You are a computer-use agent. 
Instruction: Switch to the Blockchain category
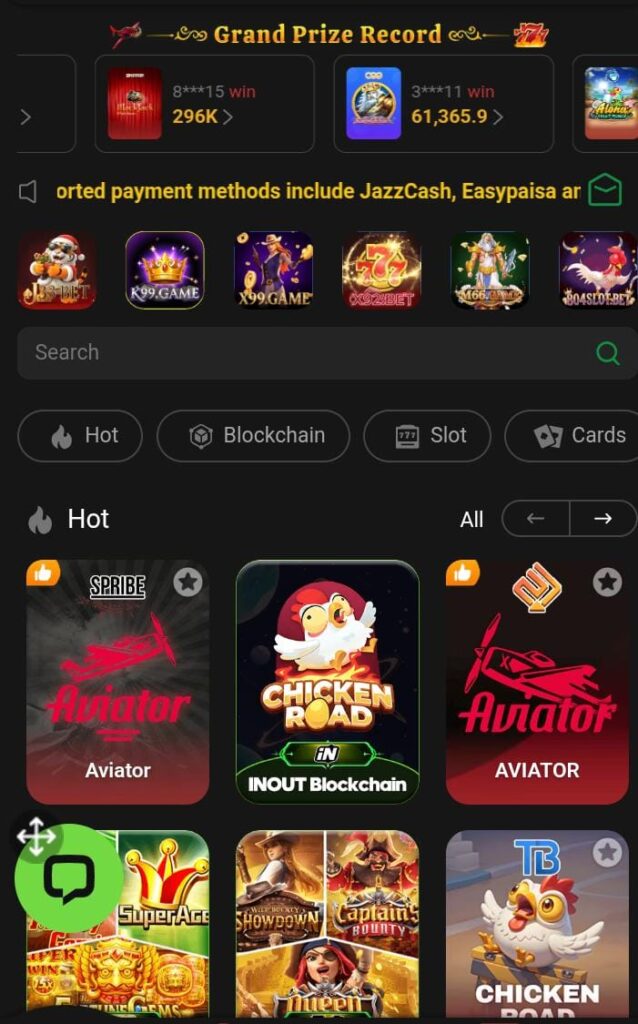click(253, 436)
